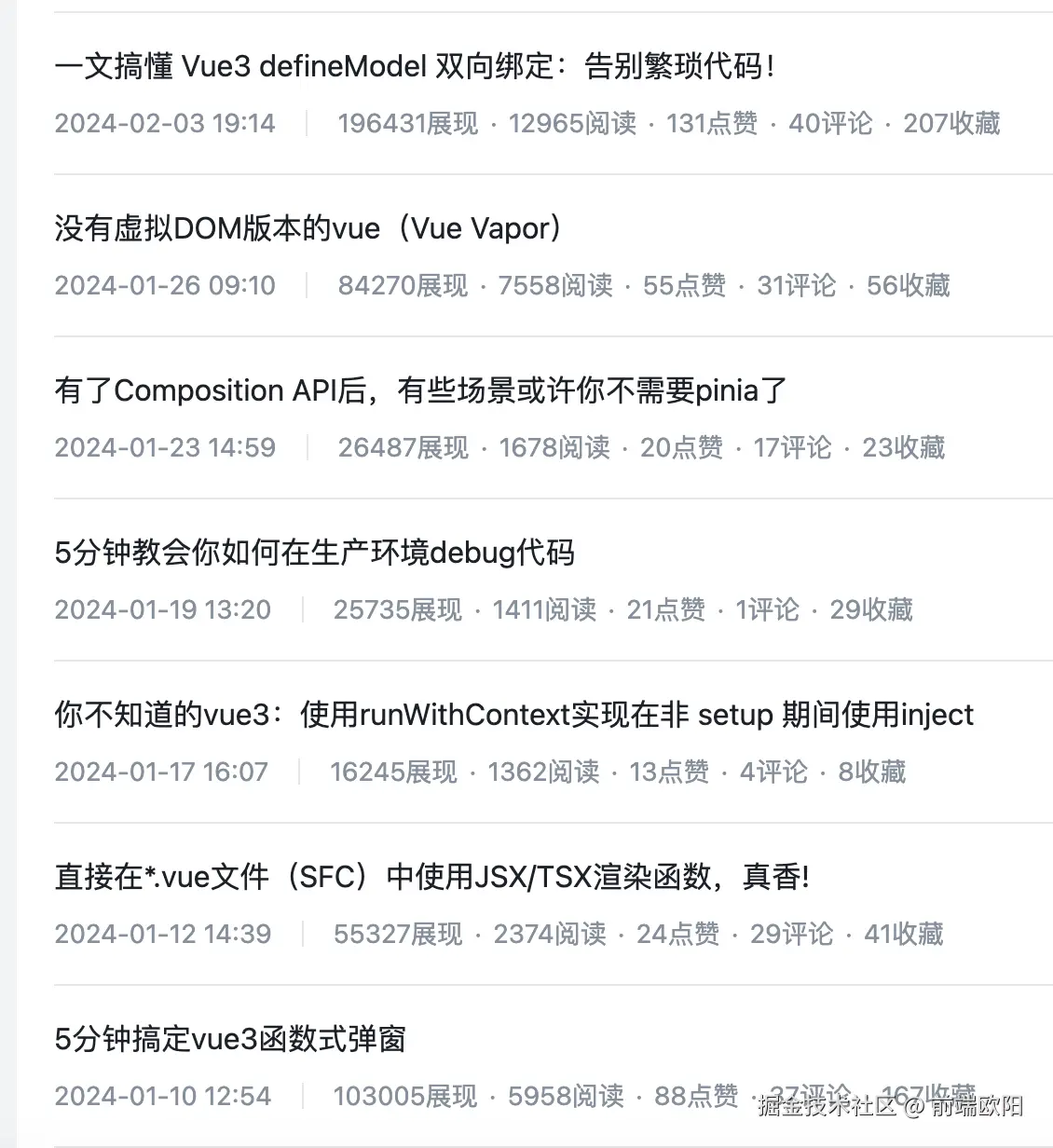Image resolution: width=1053 pixels, height=1148 pixels.
Task: Open the 没有虚拟DOM版本的vue (Vue Vapor) article
Action: pyautogui.click(x=308, y=229)
